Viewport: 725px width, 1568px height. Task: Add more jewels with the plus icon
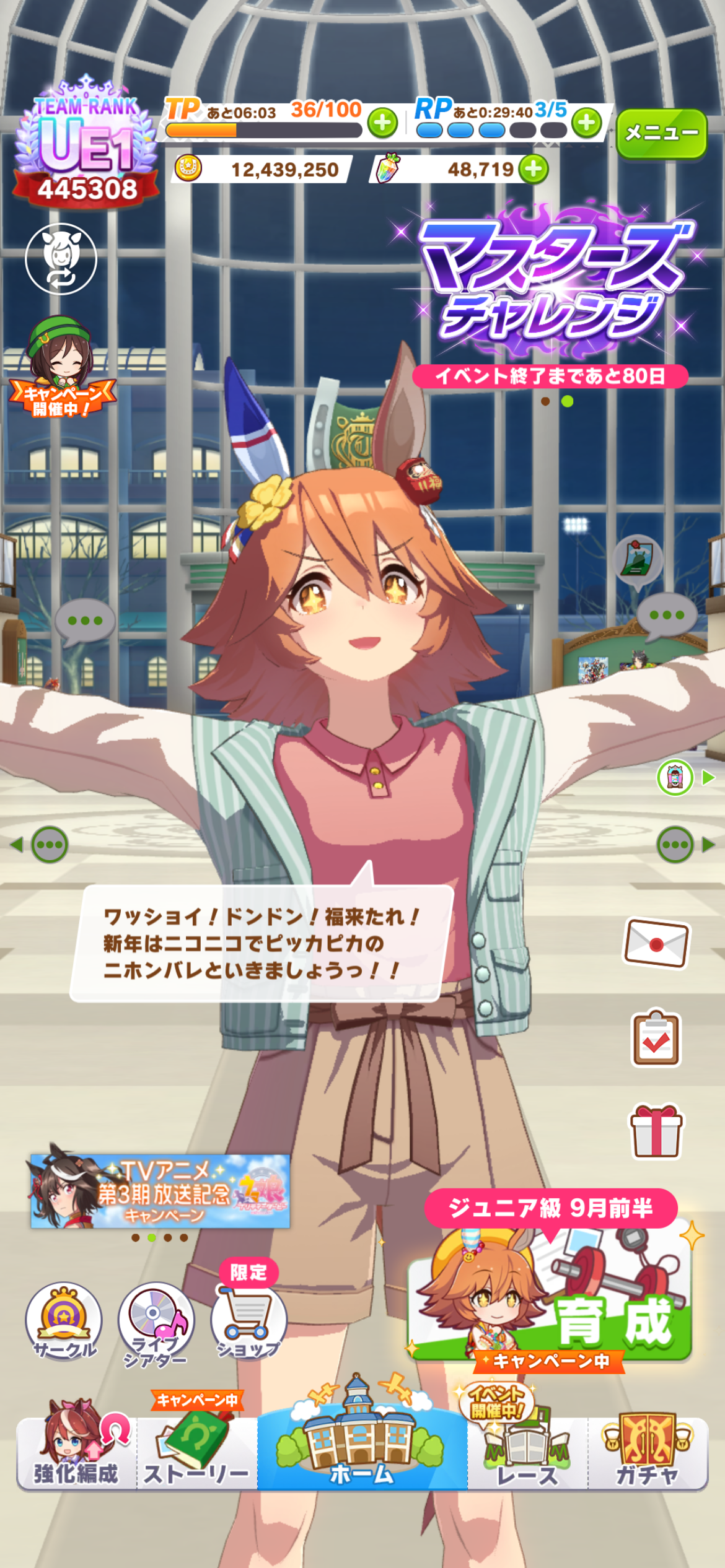(534, 169)
